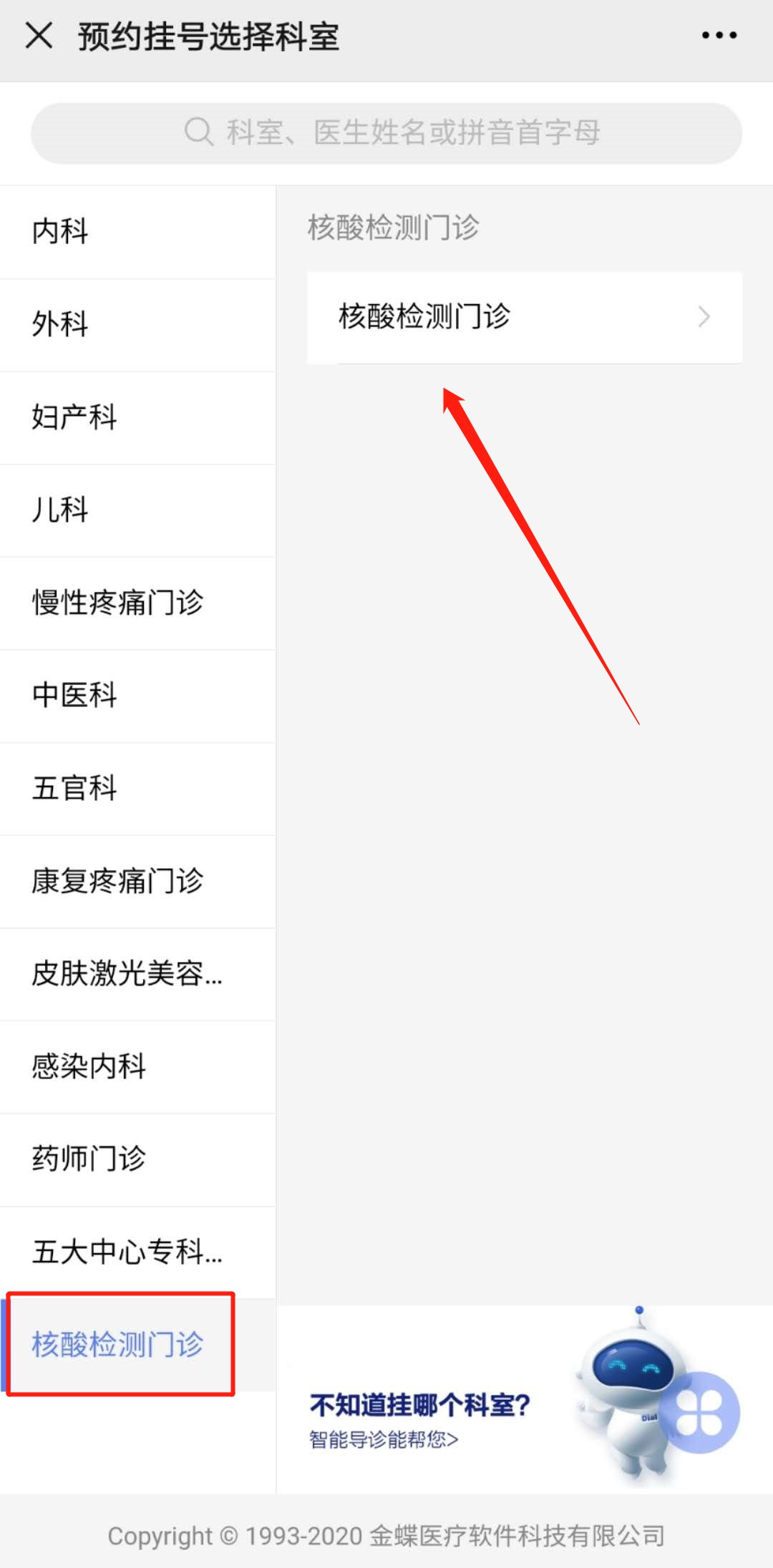Open the three-dot overflow menu
This screenshot has height=1568, width=773.
[x=719, y=35]
